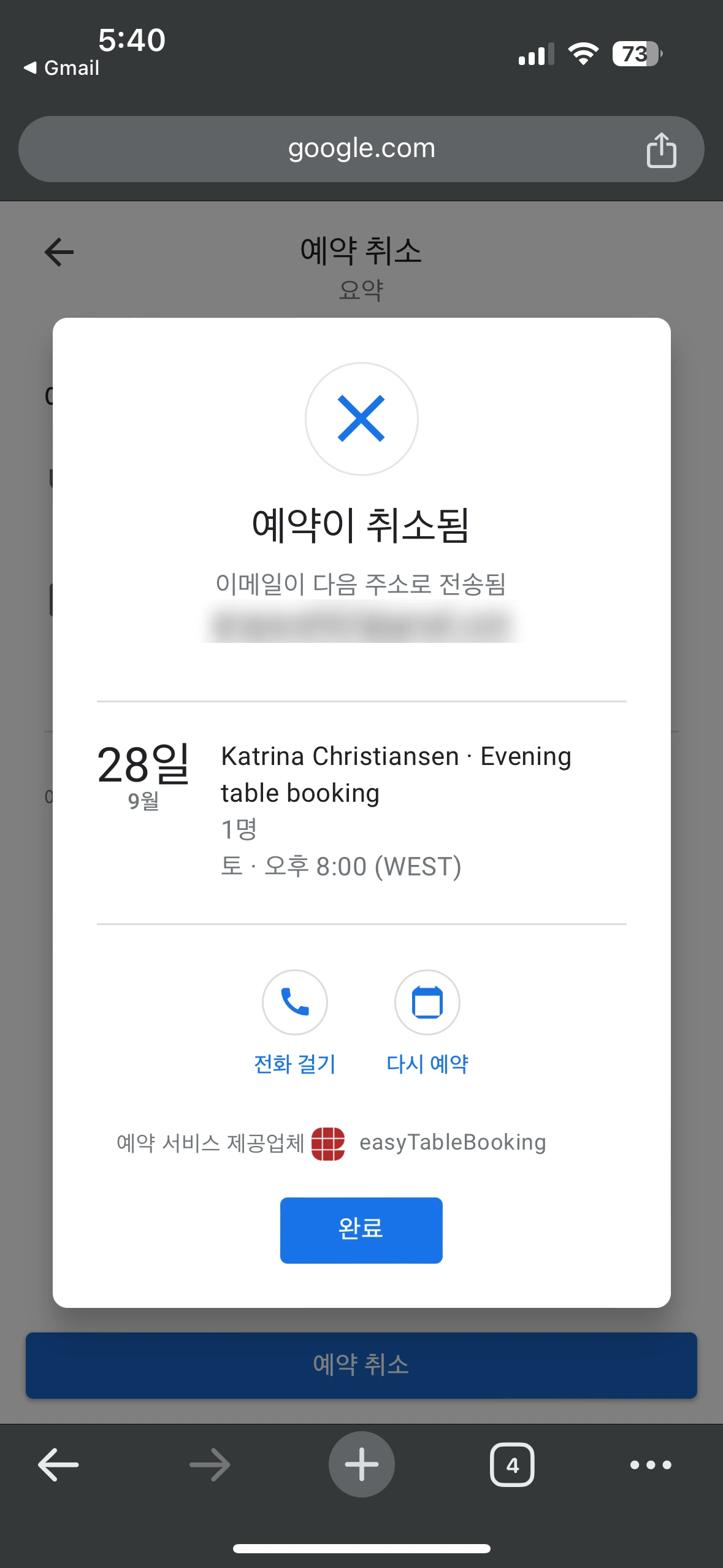The image size is (723, 1568).
Task: Open the browser's three-dot menu
Action: coord(651,1465)
